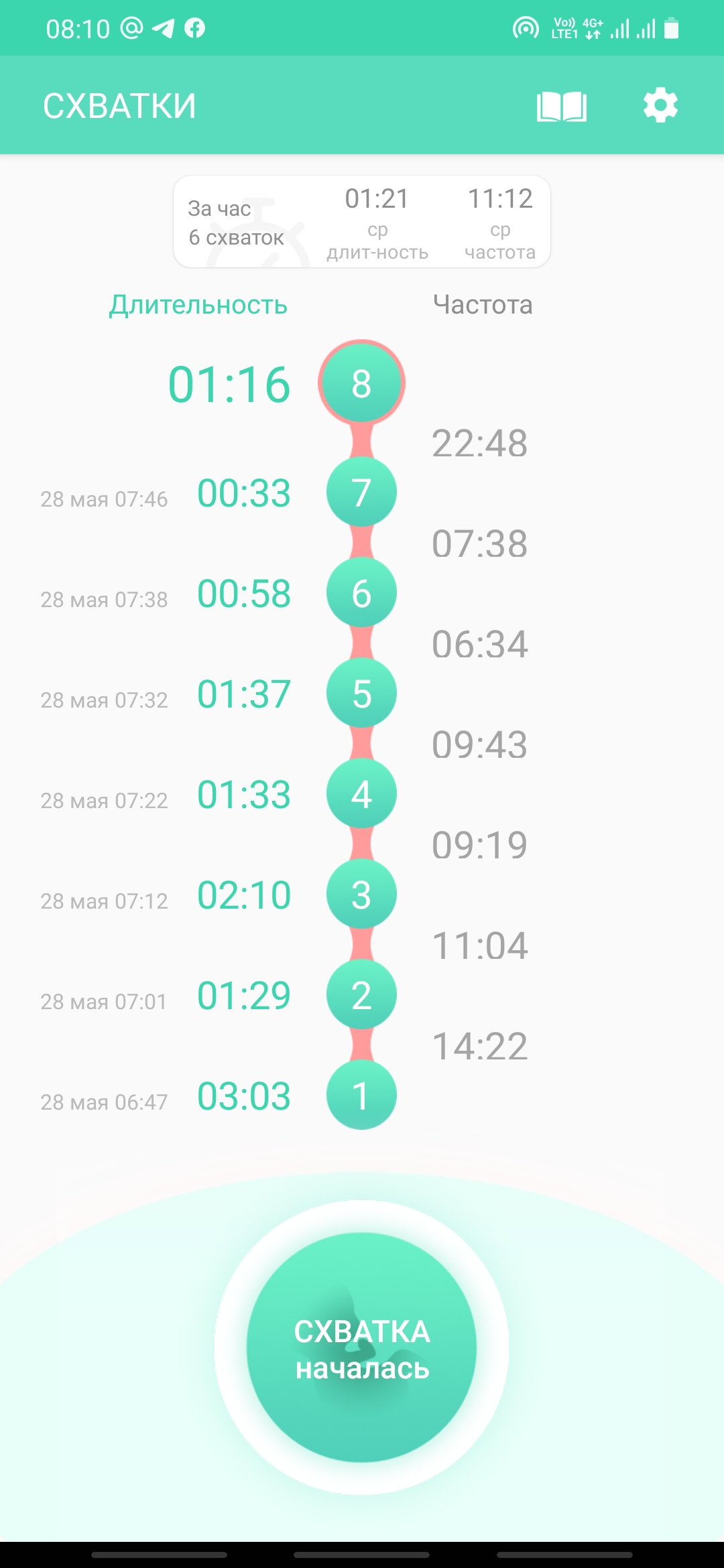Open the book guide icon
Viewport: 724px width, 1568px height.
[562, 107]
